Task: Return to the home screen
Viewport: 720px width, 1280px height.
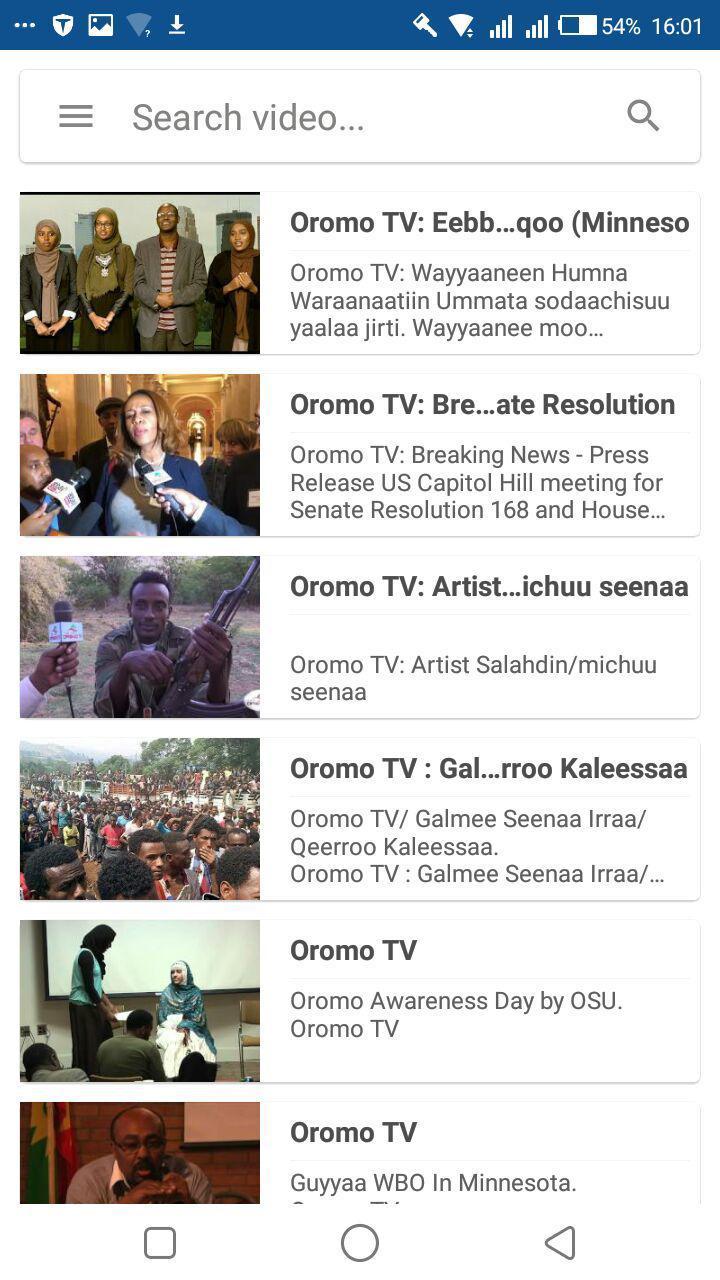Action: [360, 1243]
